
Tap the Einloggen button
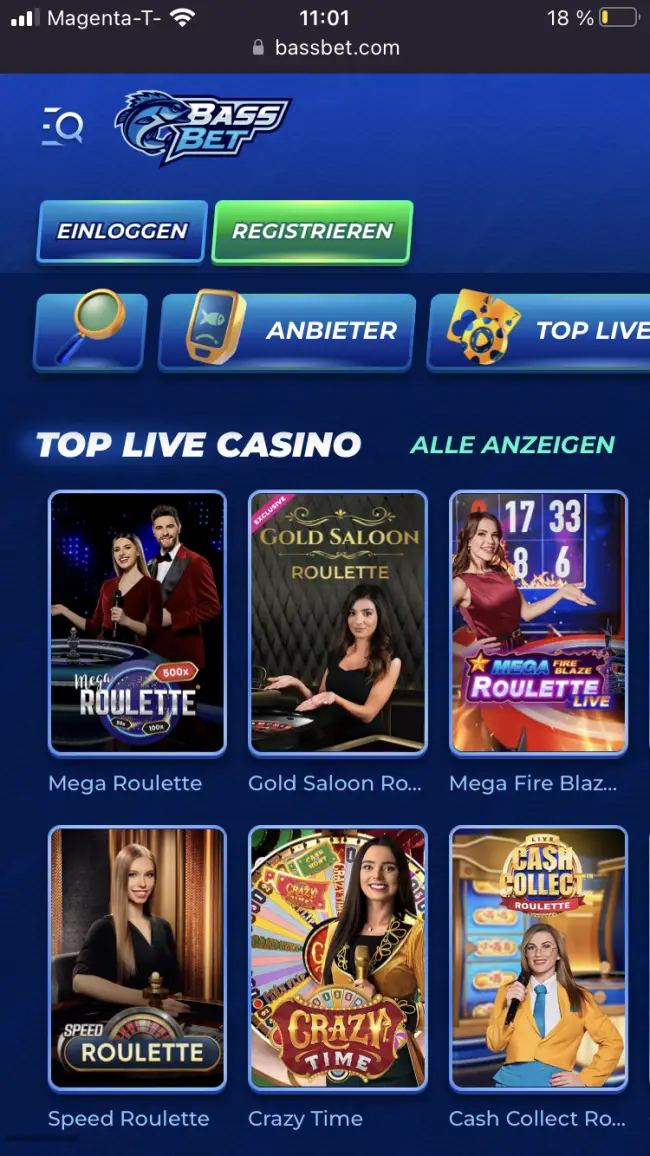click(x=122, y=231)
